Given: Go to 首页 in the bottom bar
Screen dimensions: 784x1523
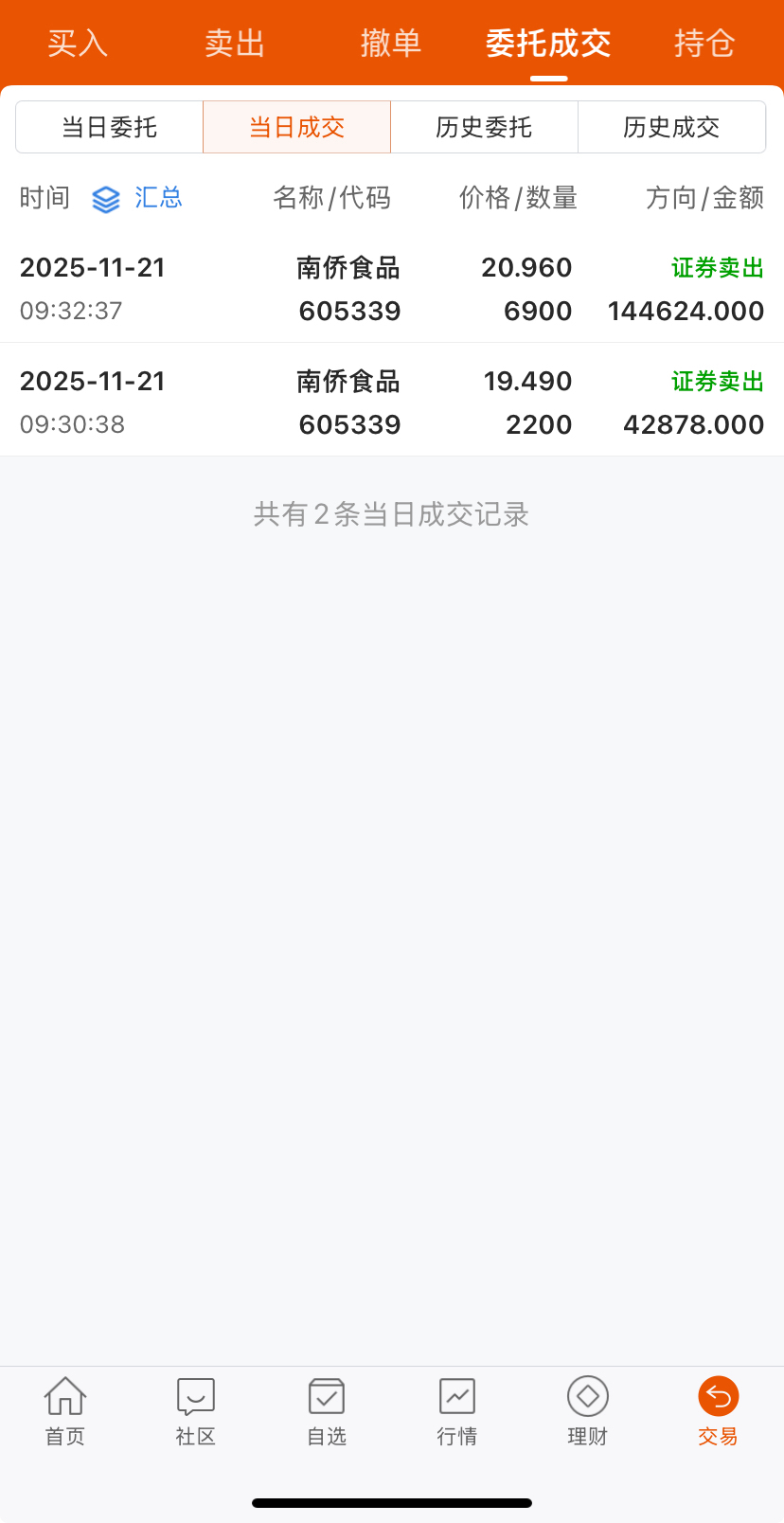Looking at the screenshot, I should click(65, 1411).
